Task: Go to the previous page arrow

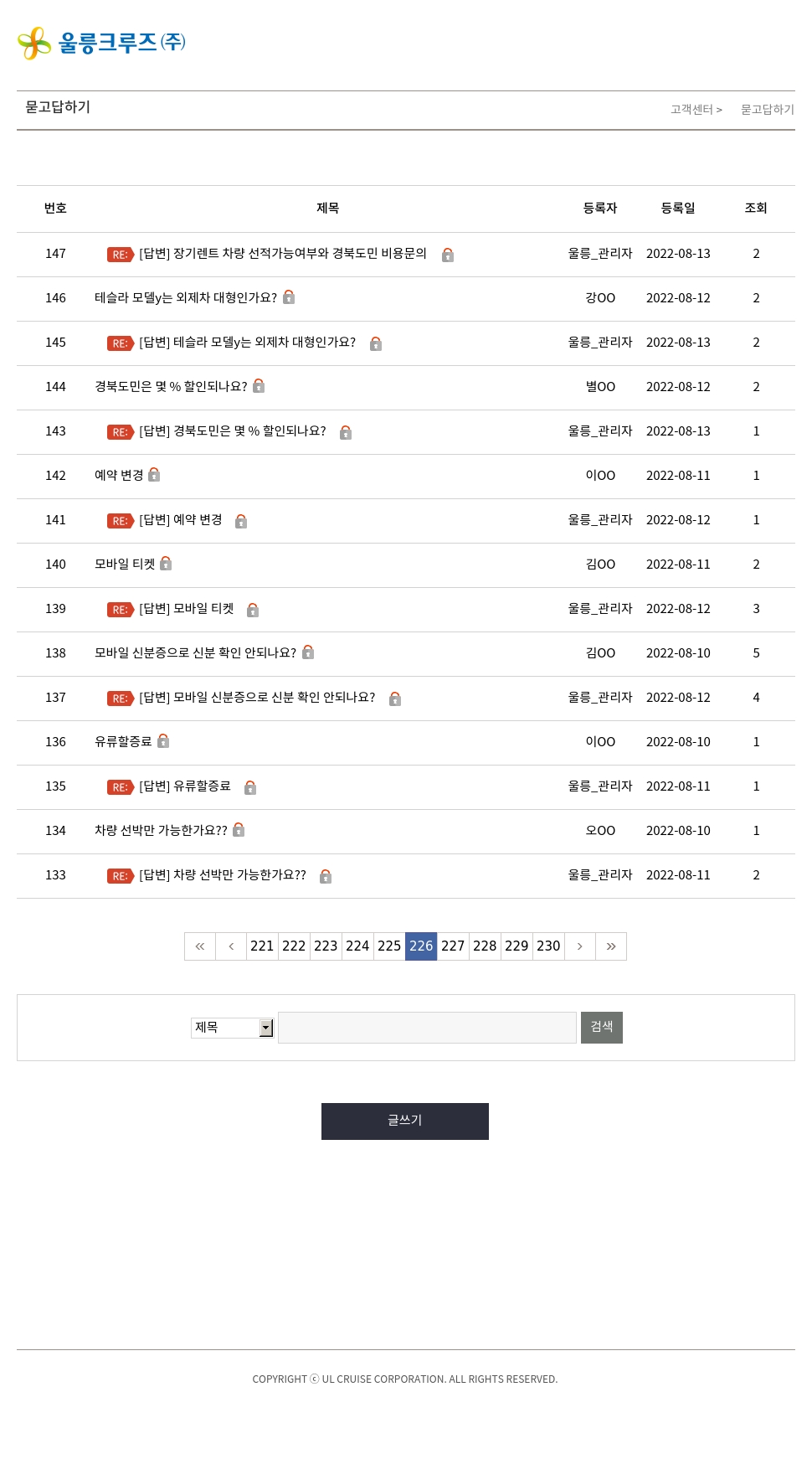Action: pos(231,946)
